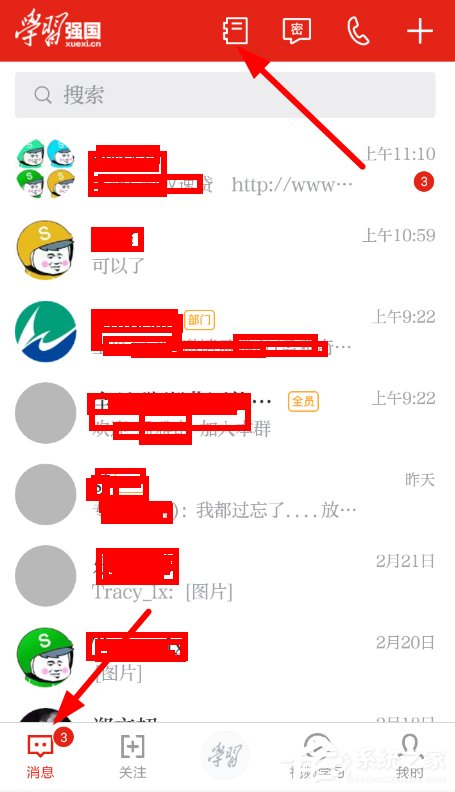Tap the 搜索 search box
The height and width of the screenshot is (792, 455).
click(x=225, y=94)
